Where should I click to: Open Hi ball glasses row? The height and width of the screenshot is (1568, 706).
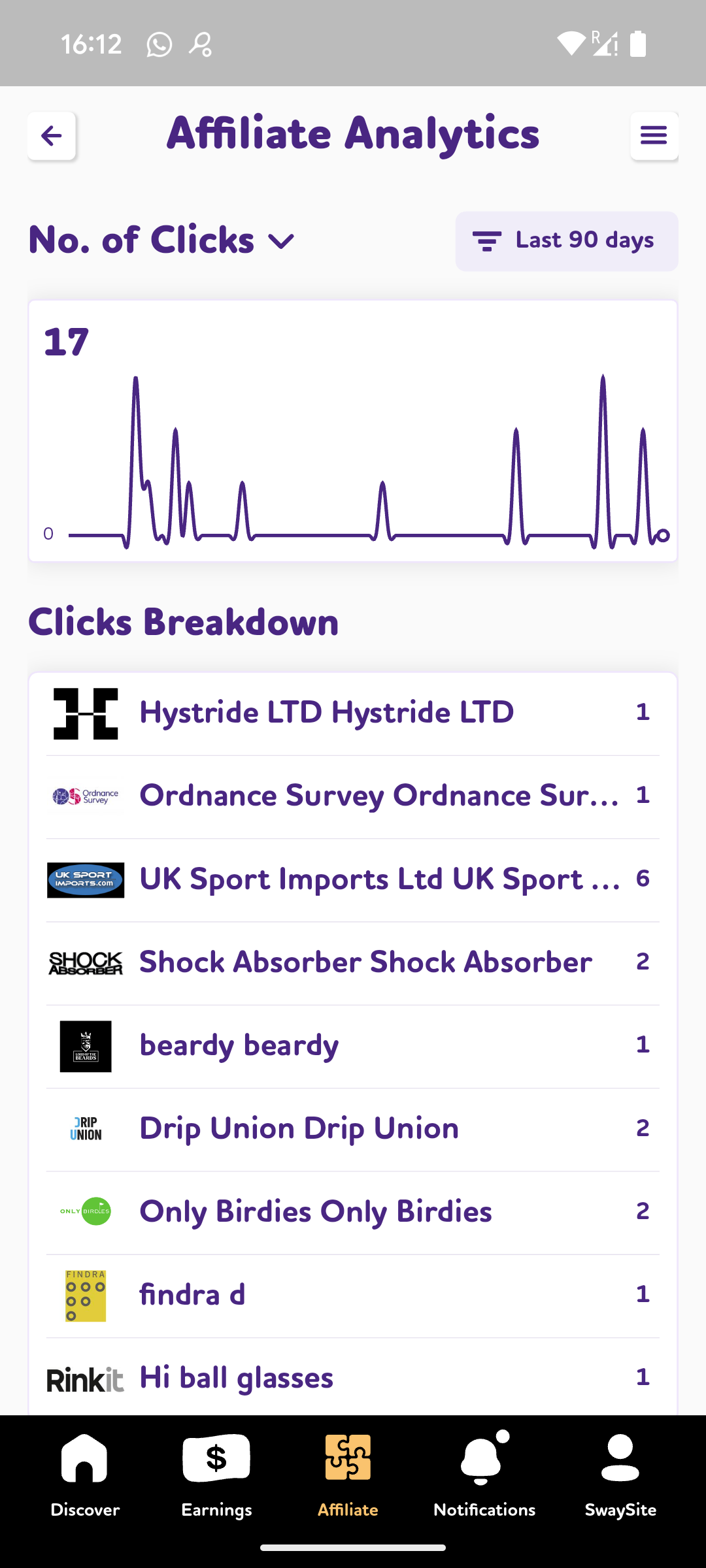click(x=353, y=1377)
